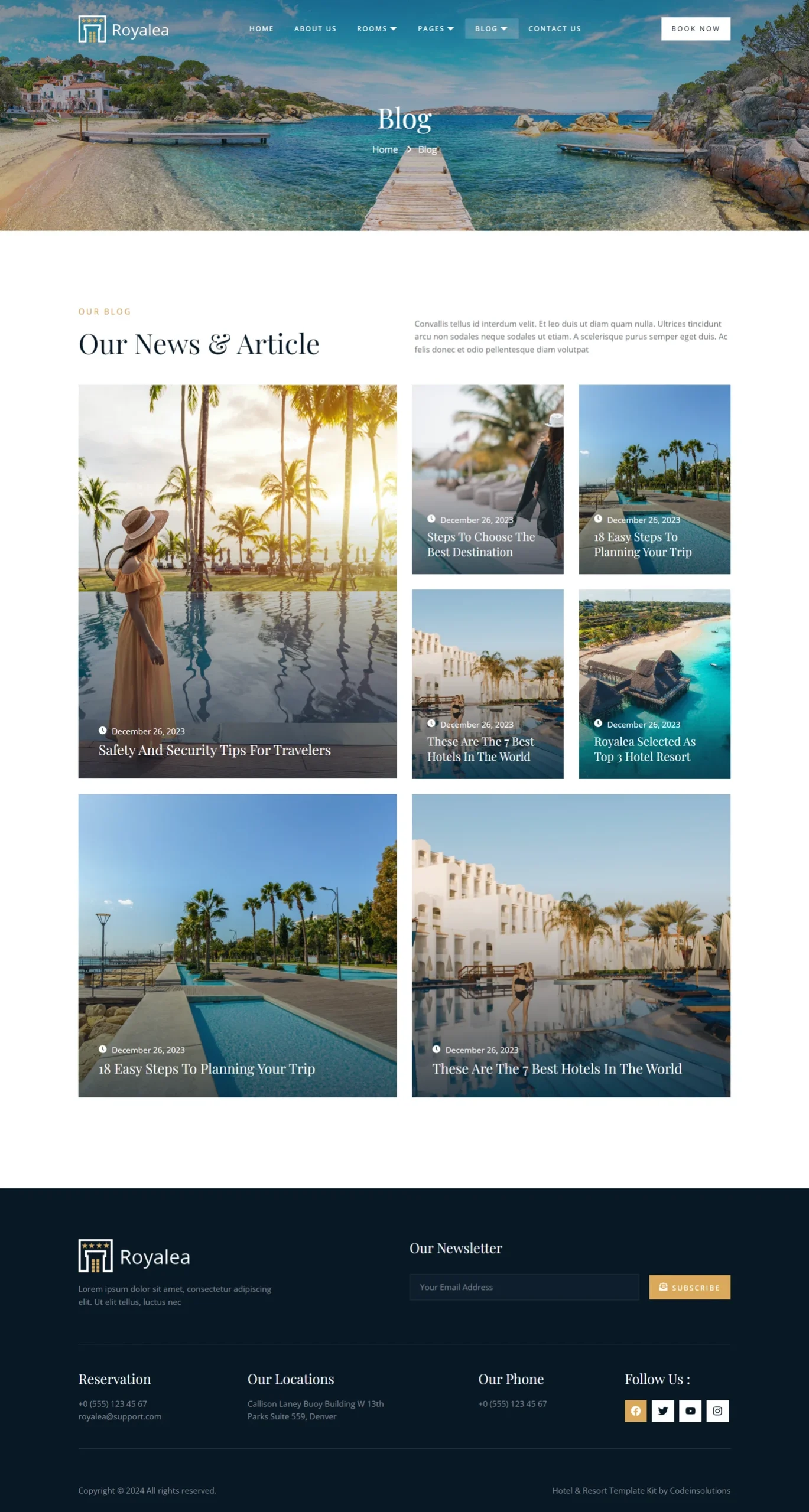The height and width of the screenshot is (1512, 809).
Task: Open the YouTube channel
Action: coord(690,1410)
